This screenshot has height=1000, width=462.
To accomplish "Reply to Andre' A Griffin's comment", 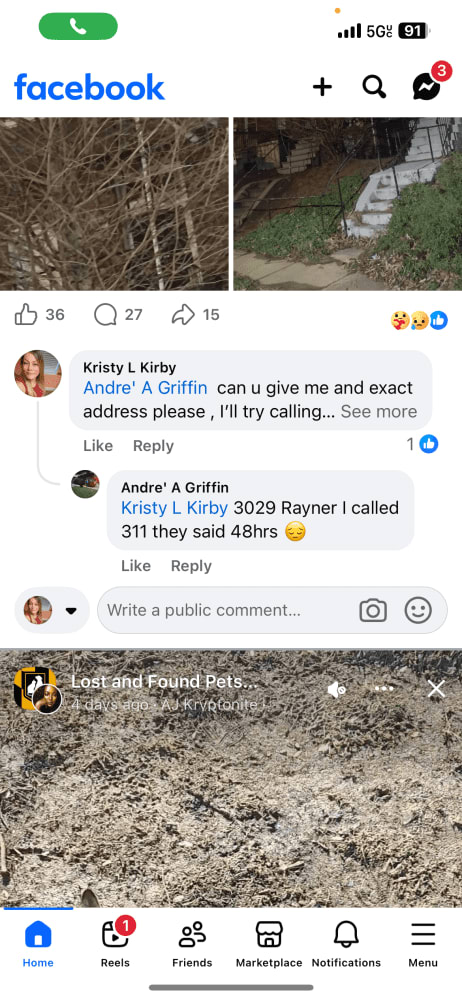I will click(191, 566).
